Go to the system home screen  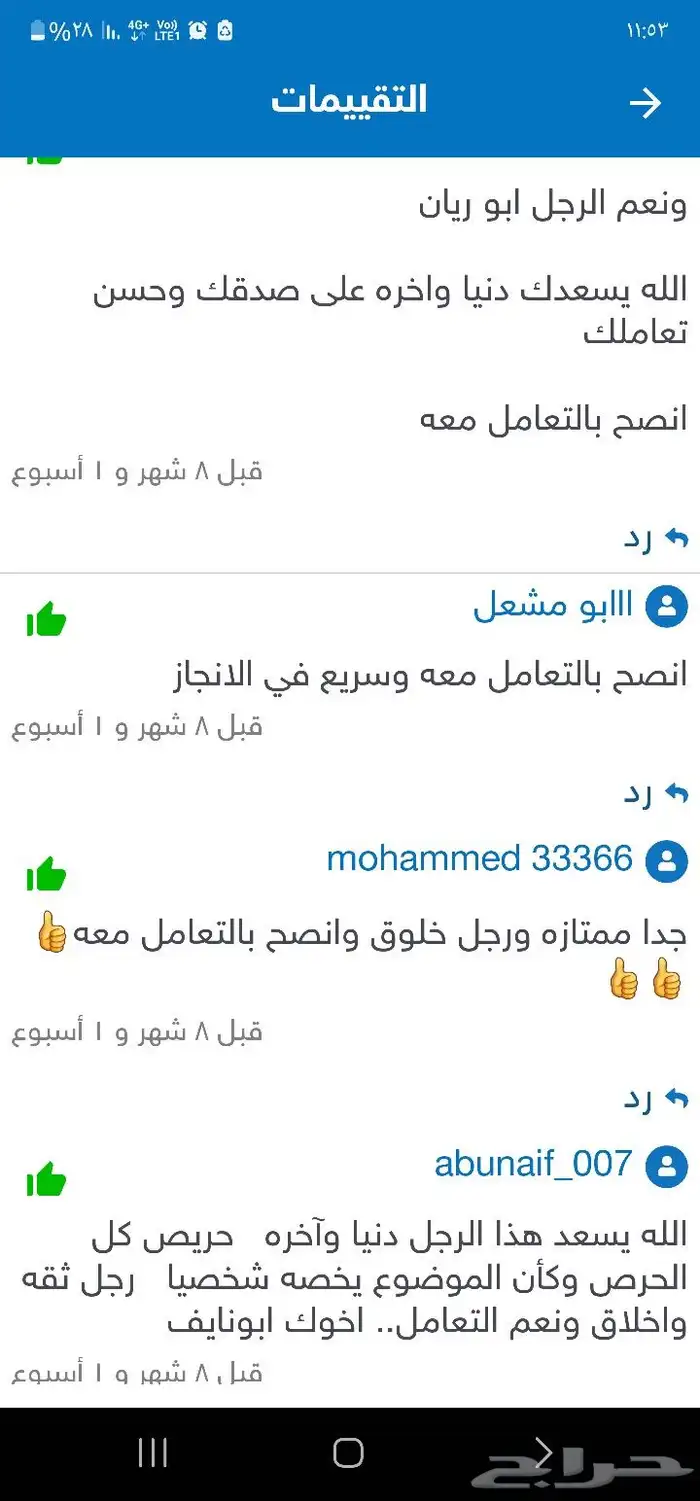348,1453
